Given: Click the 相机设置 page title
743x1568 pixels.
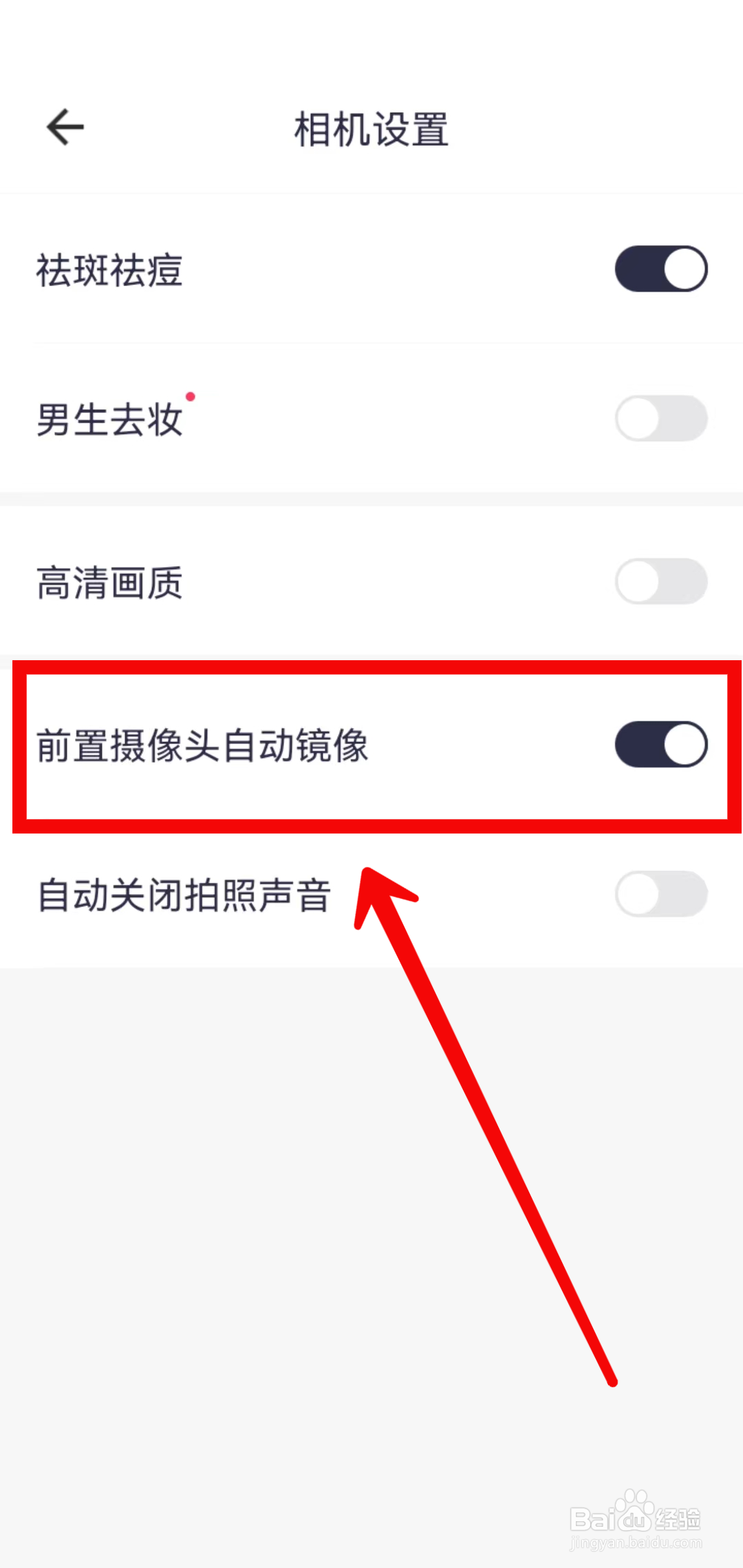Looking at the screenshot, I should coord(370,131).
